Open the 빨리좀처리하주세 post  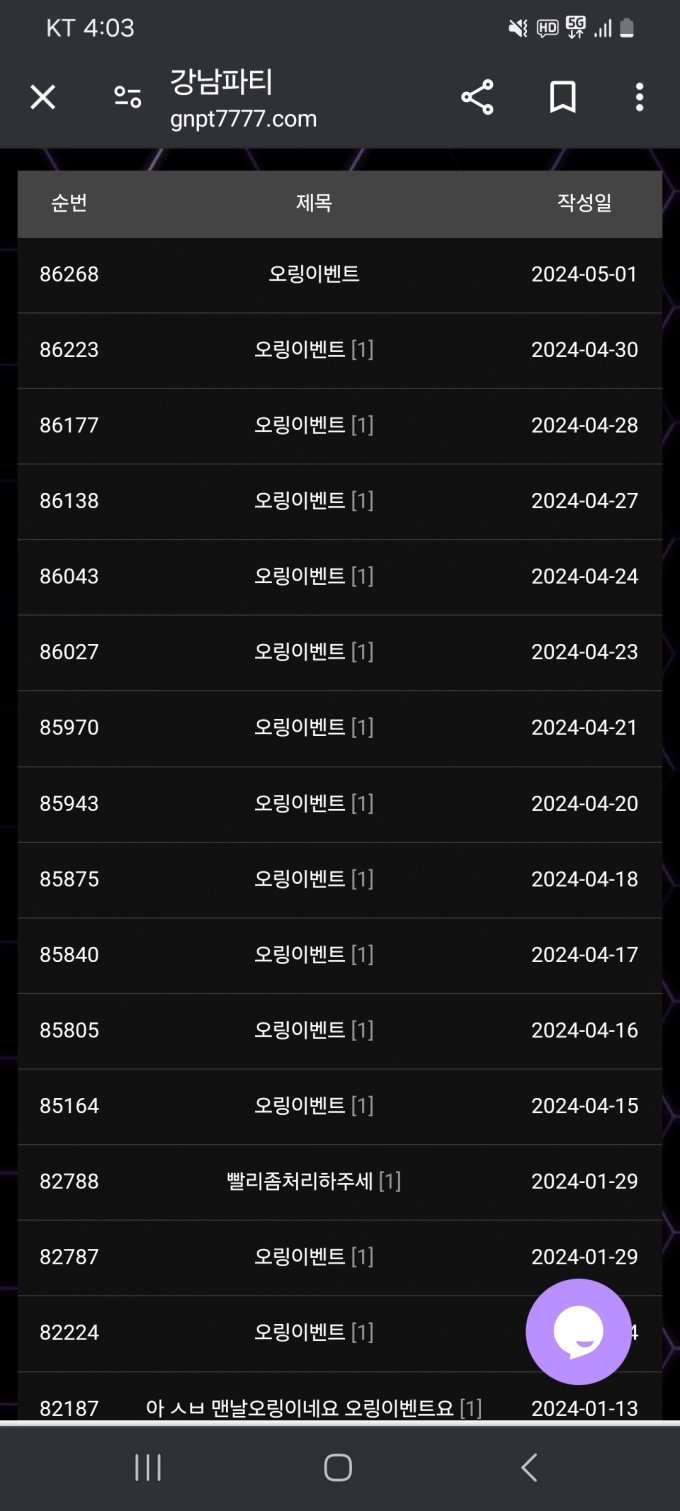pyautogui.click(x=300, y=1181)
